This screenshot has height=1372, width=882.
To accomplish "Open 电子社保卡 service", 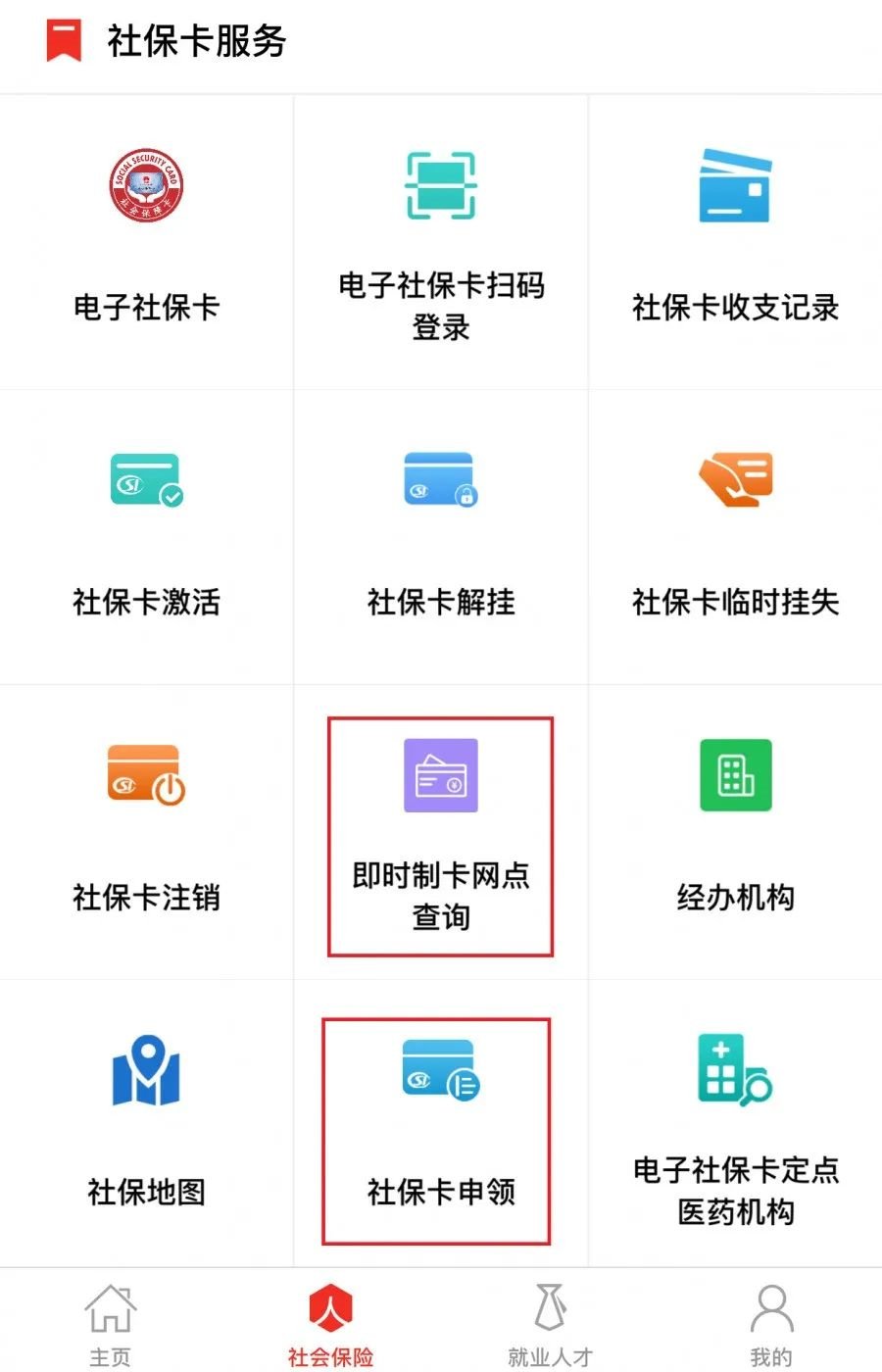I will (x=146, y=238).
